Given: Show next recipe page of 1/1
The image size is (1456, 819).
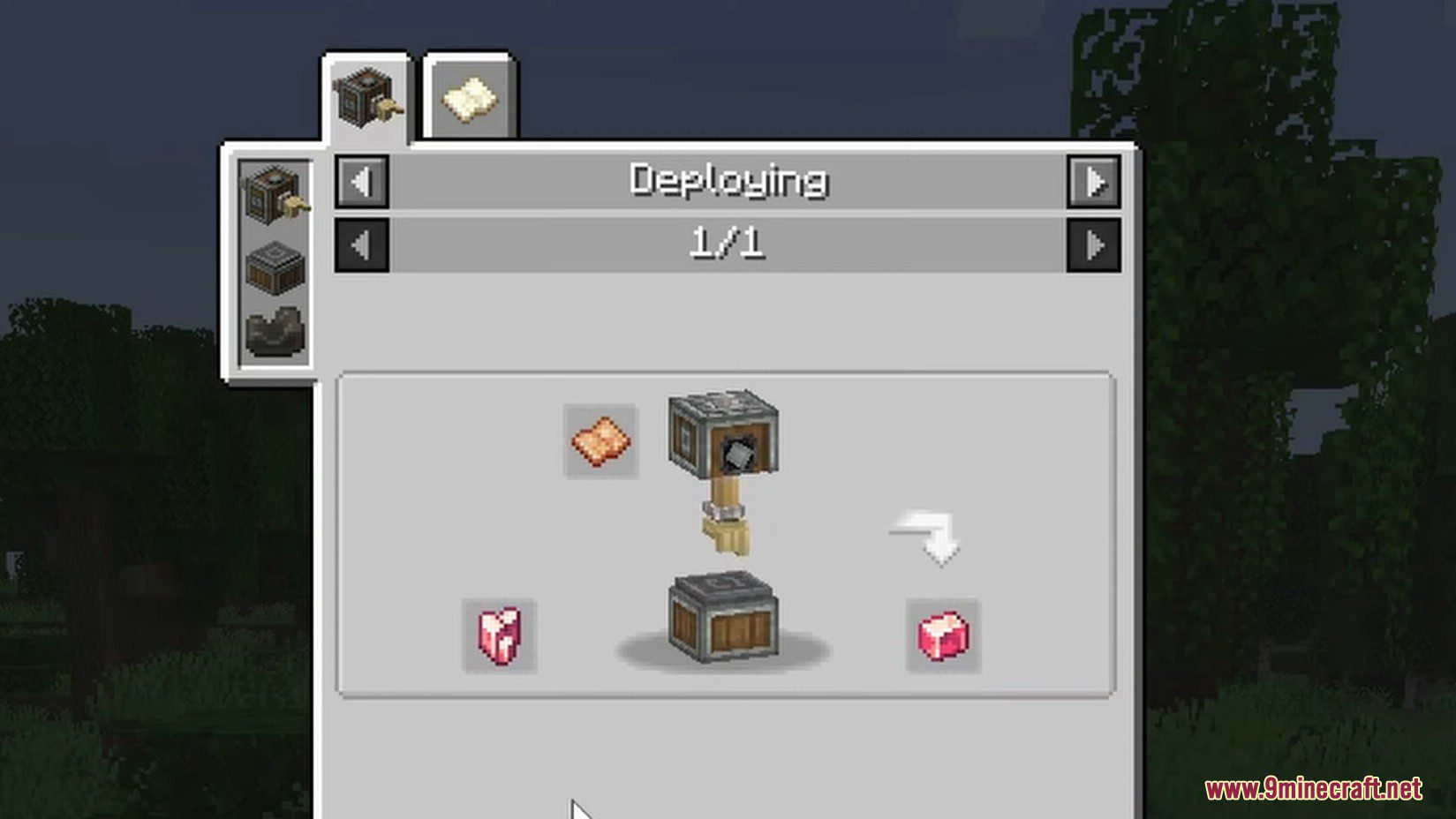Looking at the screenshot, I should point(1093,244).
